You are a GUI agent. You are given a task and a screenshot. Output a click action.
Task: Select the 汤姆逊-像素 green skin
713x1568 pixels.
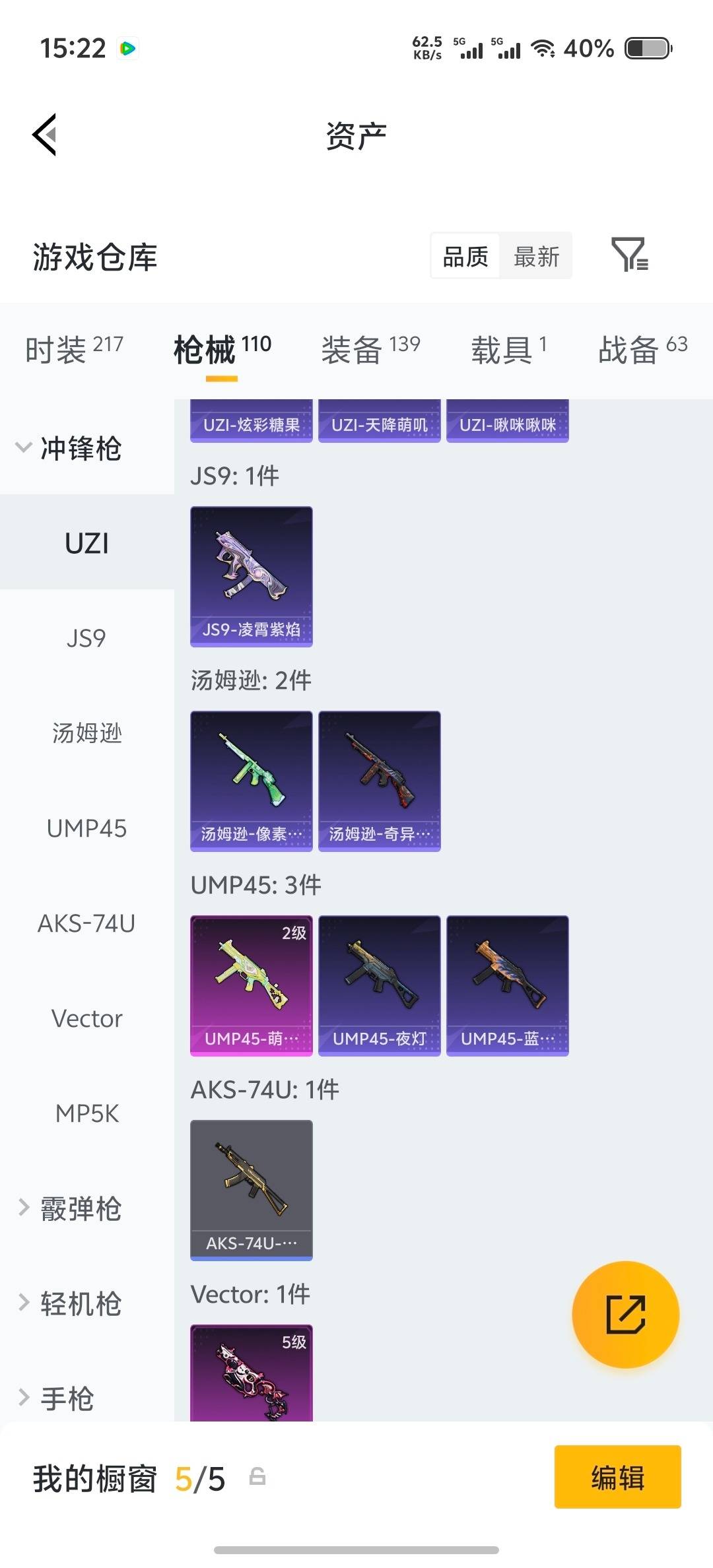[251, 780]
